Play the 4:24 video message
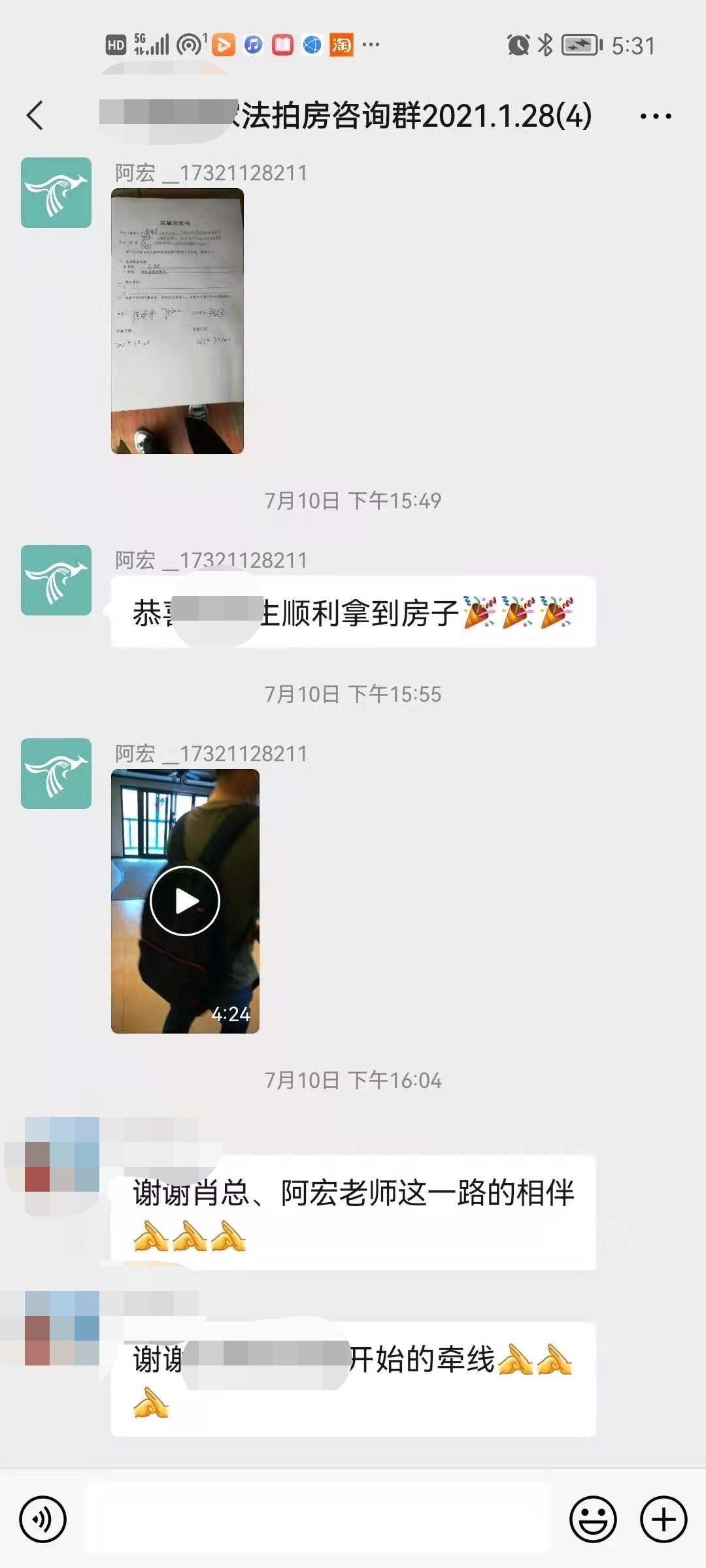 (185, 901)
